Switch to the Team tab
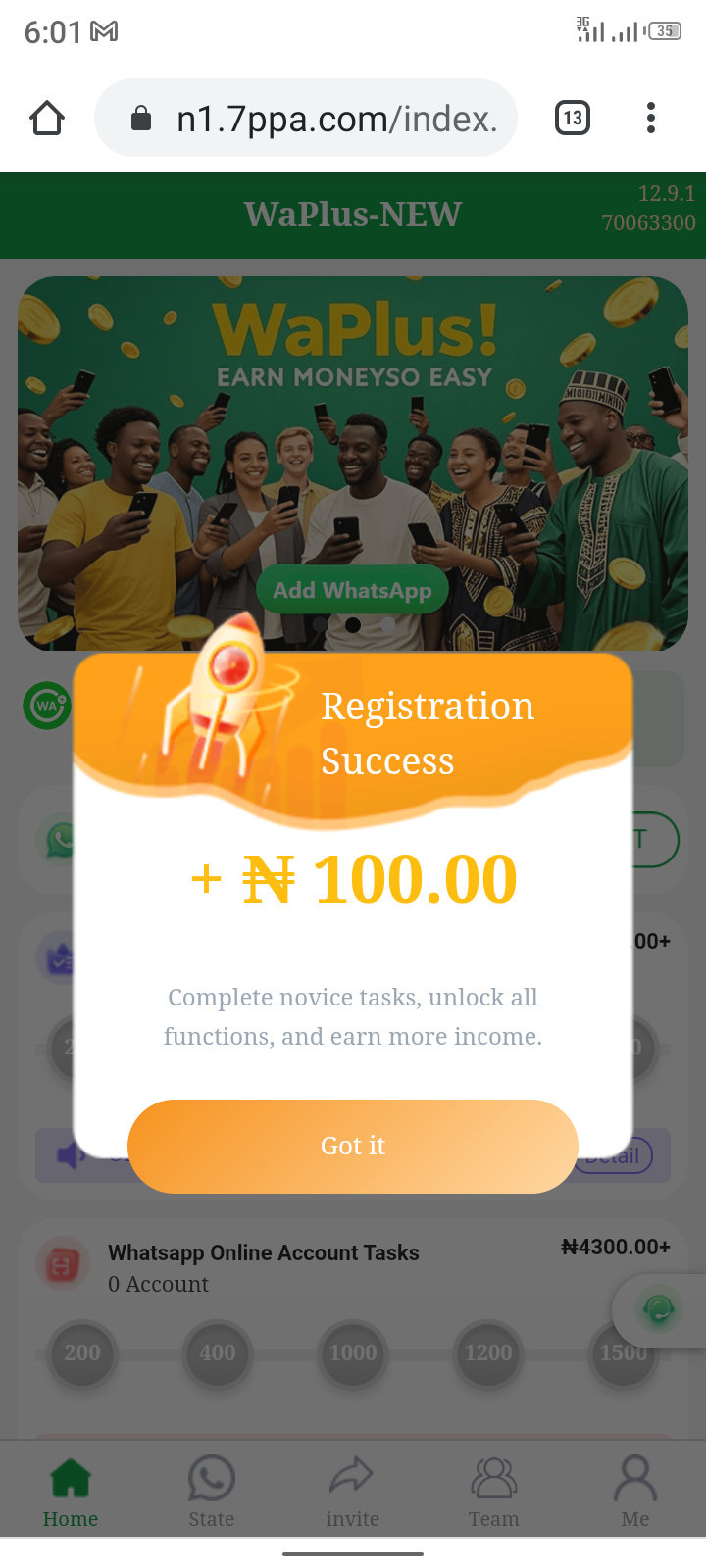 [494, 1491]
